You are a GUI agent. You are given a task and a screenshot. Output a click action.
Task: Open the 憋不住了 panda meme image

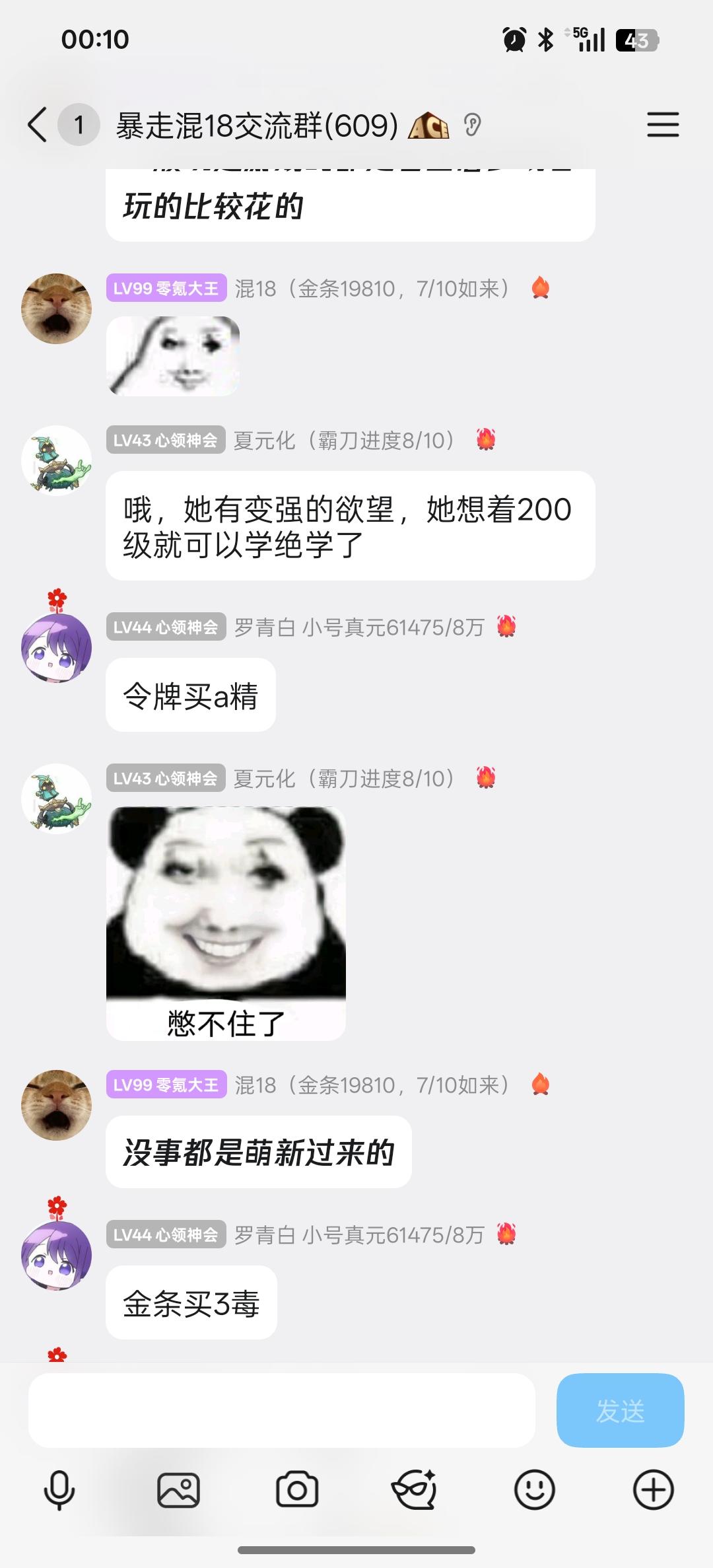pyautogui.click(x=231, y=918)
